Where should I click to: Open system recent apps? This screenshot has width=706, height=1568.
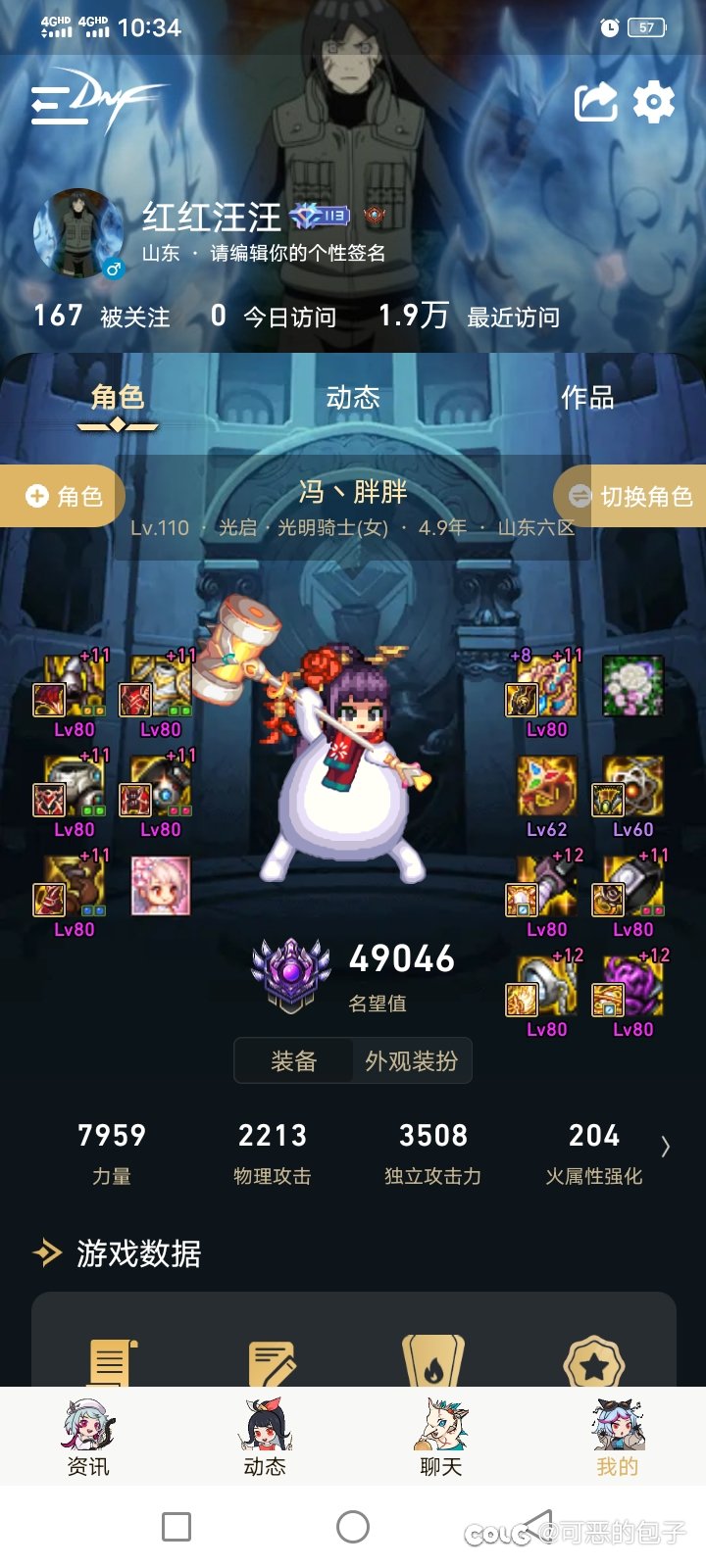(x=176, y=1526)
